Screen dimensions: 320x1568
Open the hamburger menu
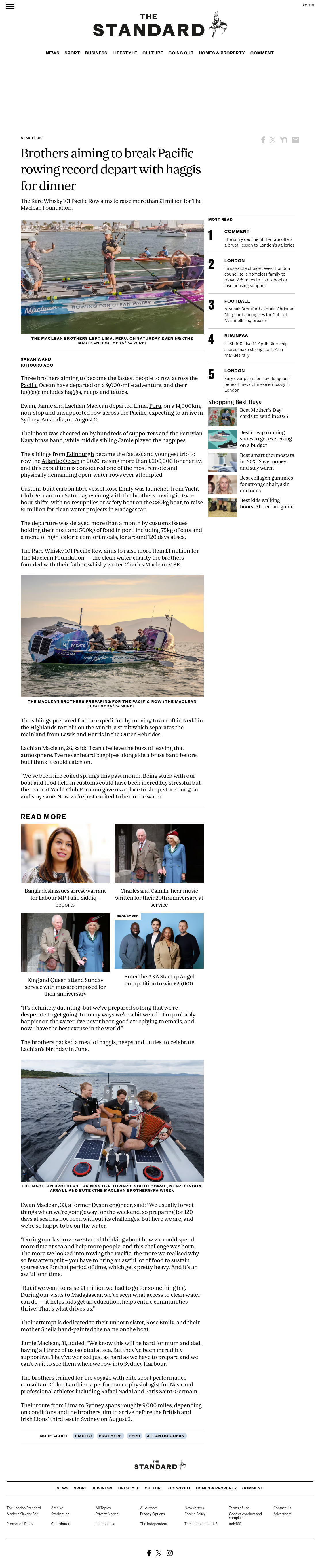(10, 6)
